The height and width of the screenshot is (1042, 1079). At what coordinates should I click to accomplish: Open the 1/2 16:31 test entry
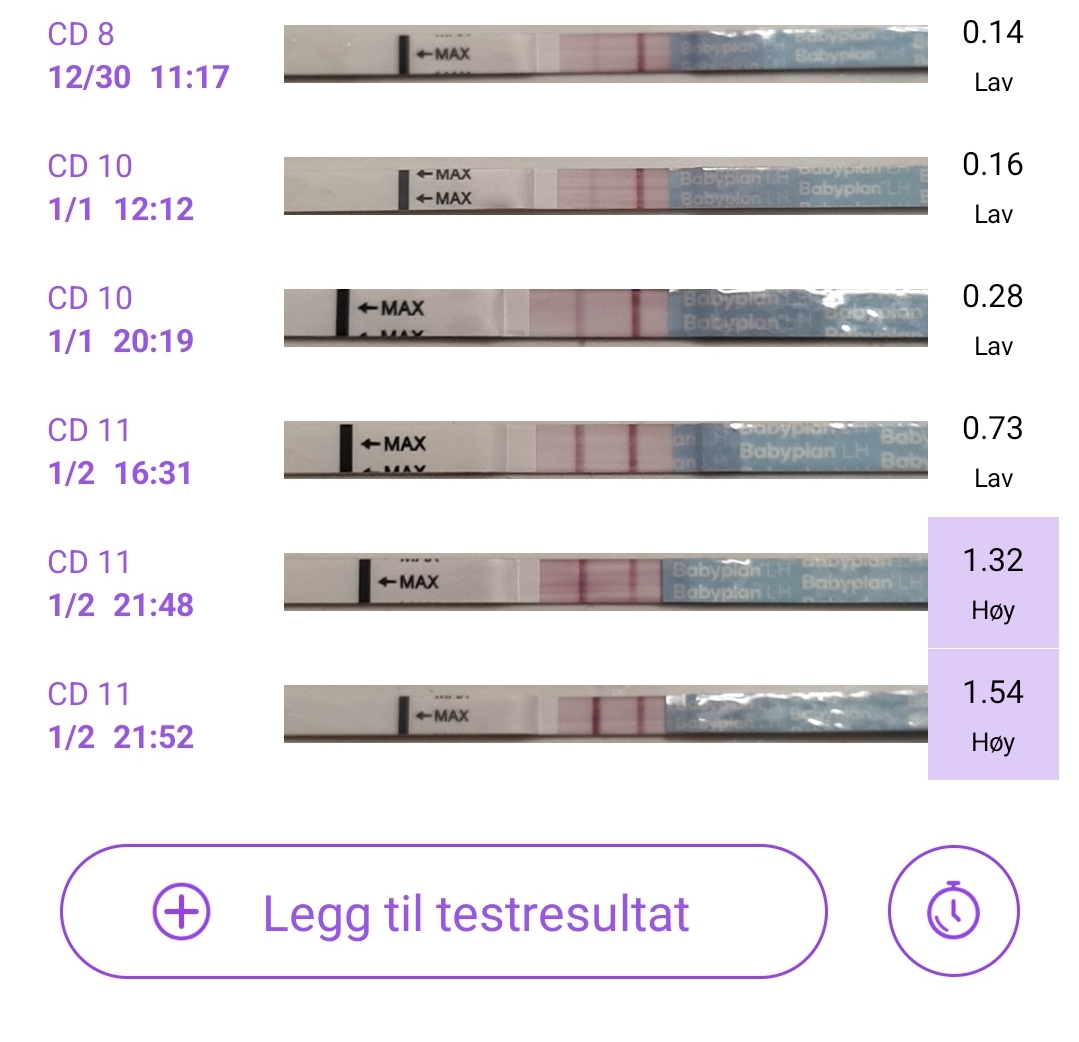540,451
